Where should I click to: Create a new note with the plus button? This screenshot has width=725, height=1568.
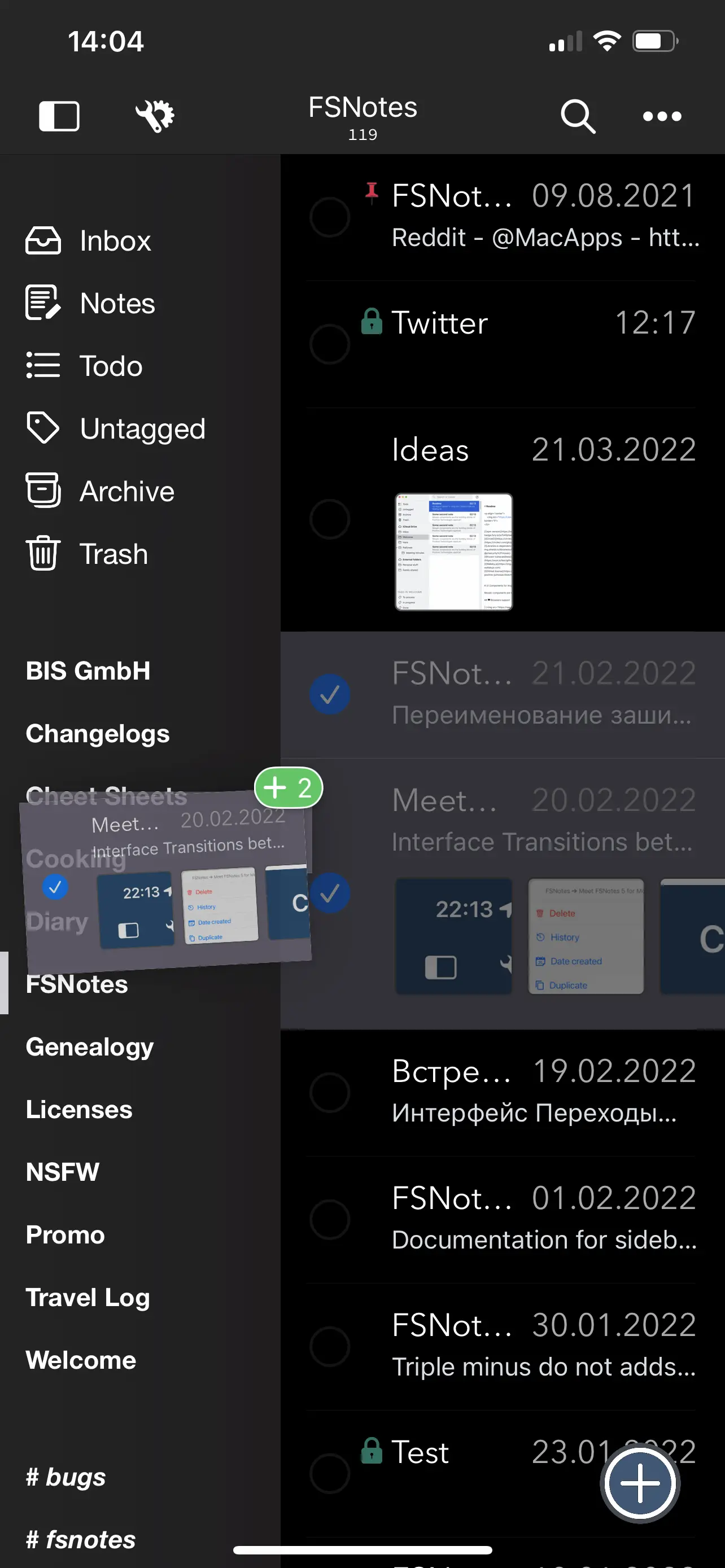point(639,1483)
